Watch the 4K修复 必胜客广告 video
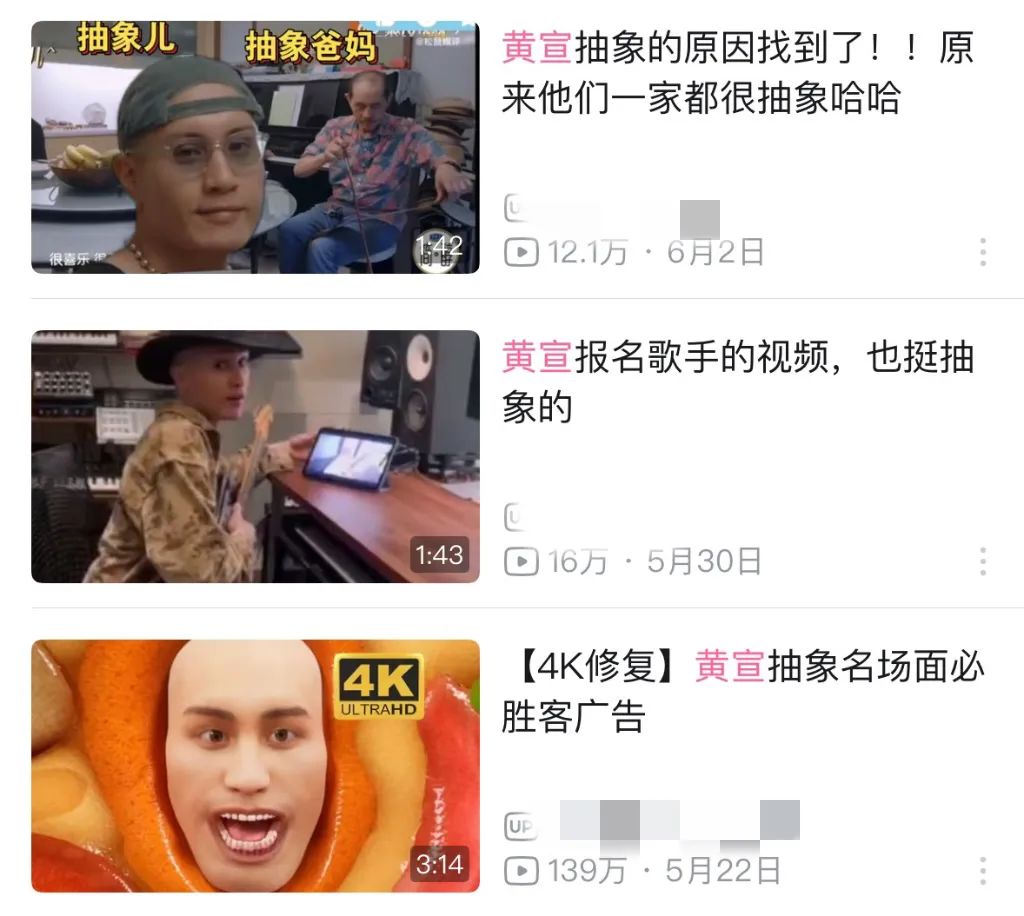Viewport: 1024px width, 916px height. [x=255, y=766]
